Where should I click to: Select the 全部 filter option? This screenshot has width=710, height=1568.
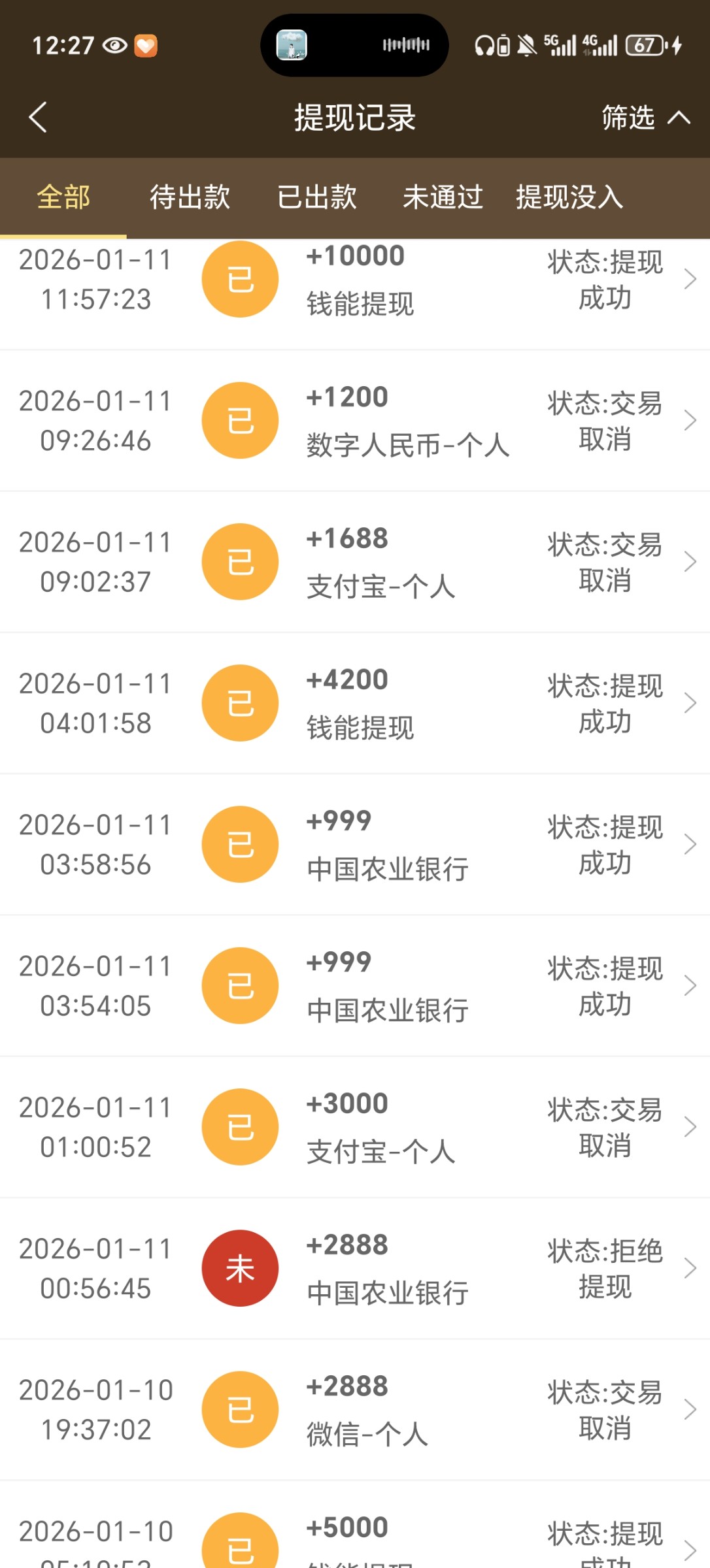[x=63, y=197]
